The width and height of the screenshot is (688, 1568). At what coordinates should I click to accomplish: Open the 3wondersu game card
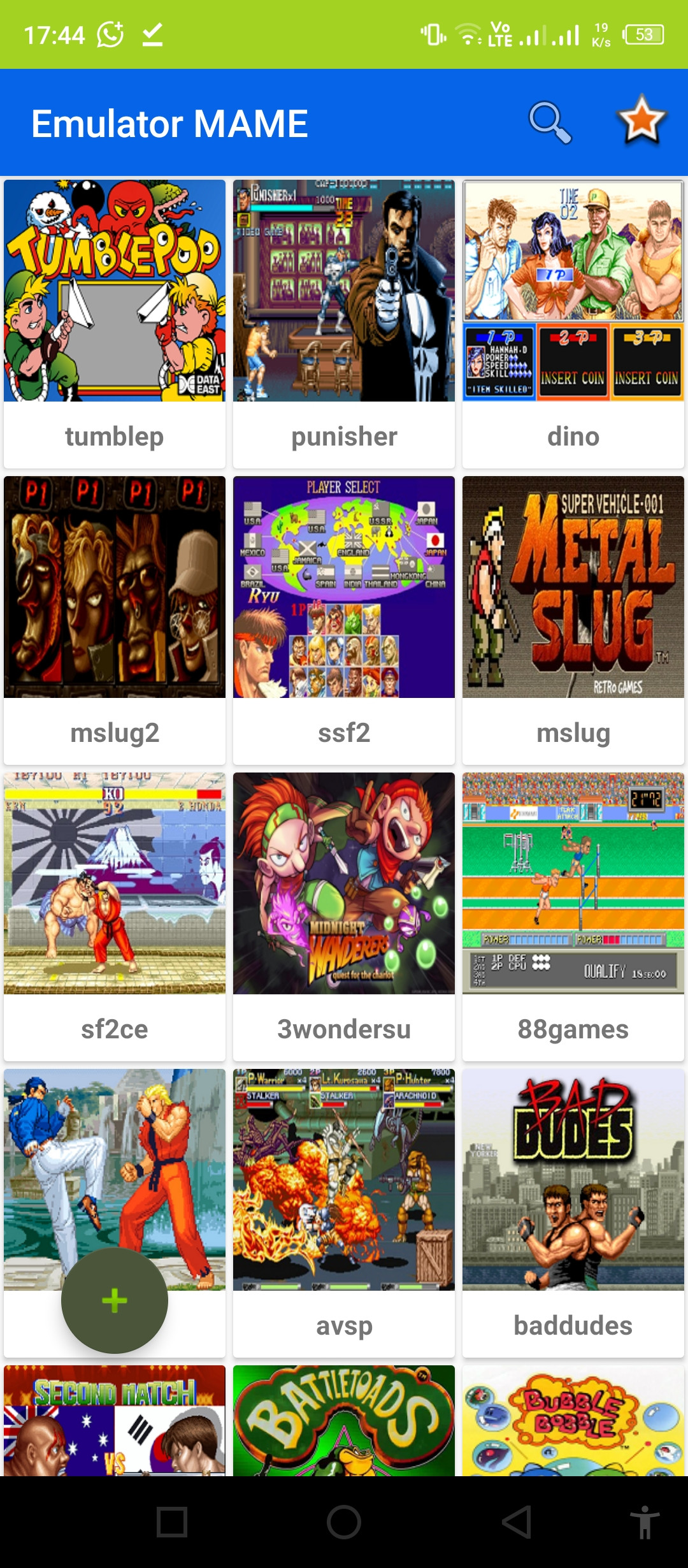coord(344,916)
